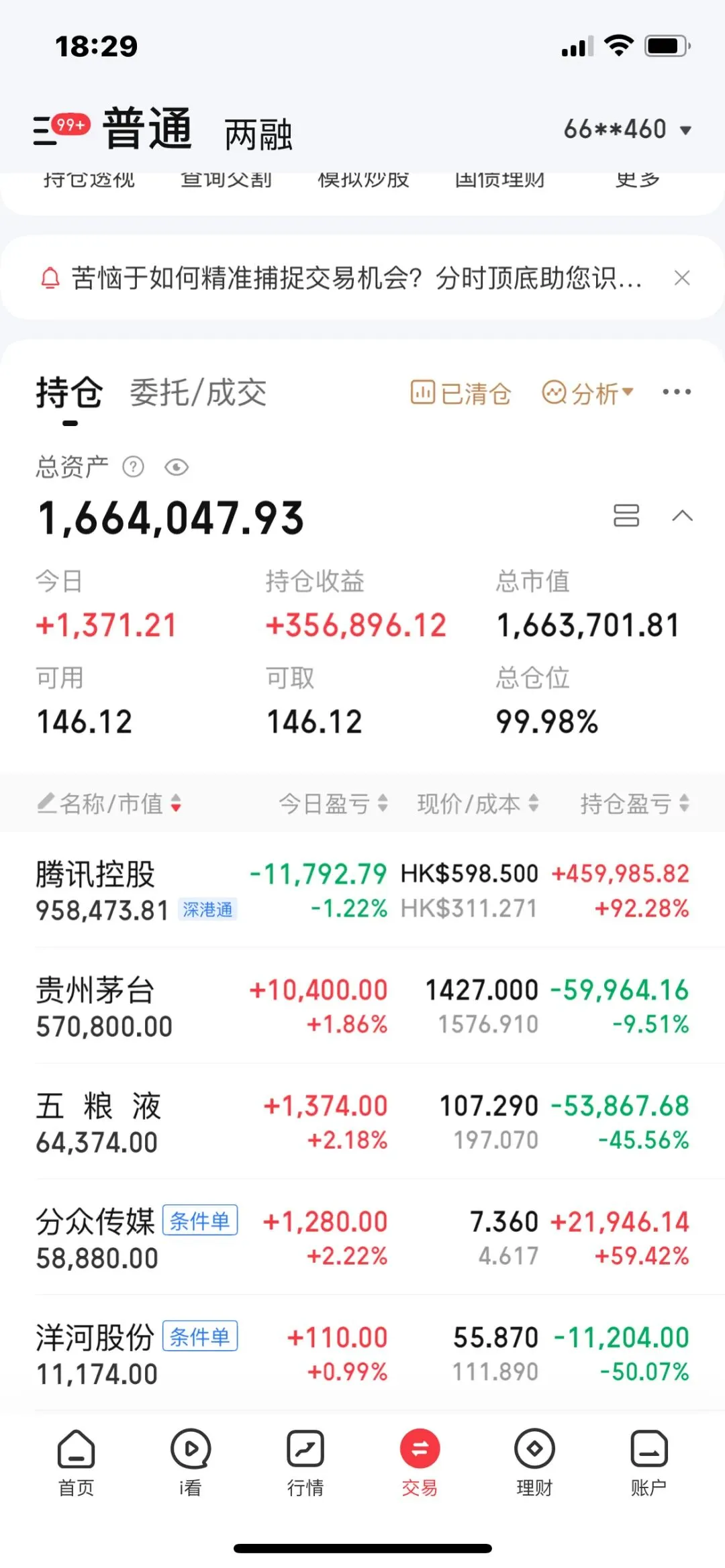The image size is (725, 1568).
Task: Switch to the 两融 tab
Action: tap(258, 134)
